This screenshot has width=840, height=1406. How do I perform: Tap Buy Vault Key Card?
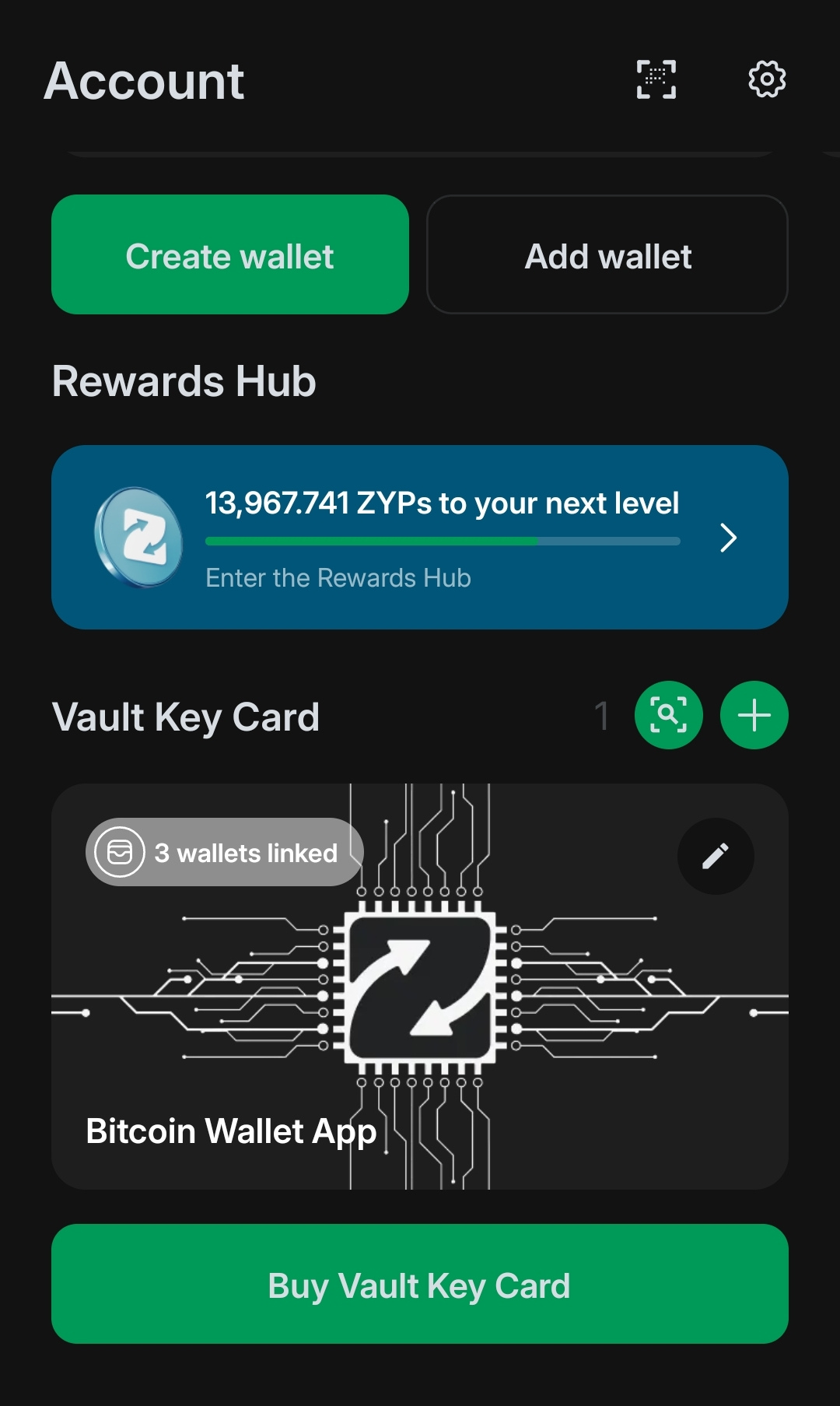pos(420,1285)
